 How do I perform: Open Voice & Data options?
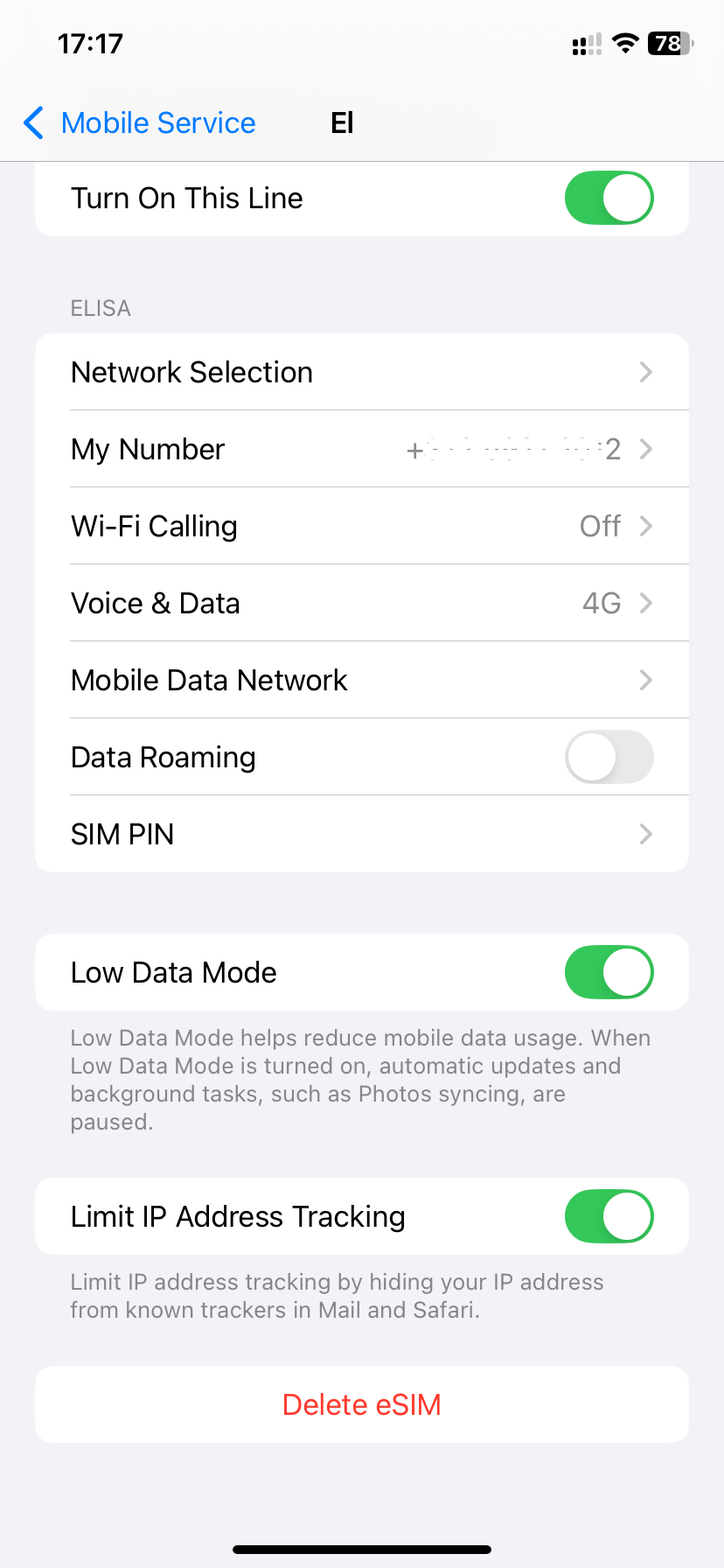(362, 604)
